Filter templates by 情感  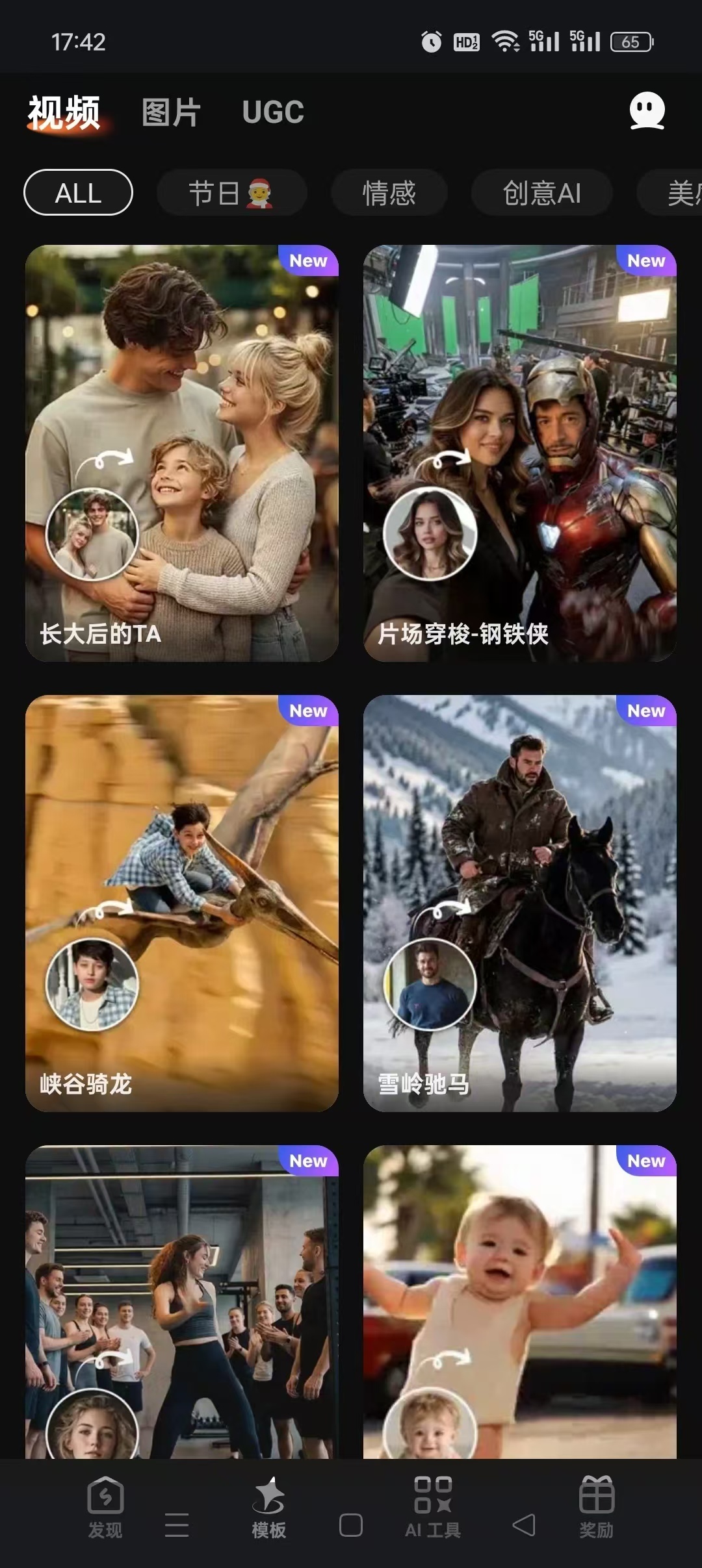(389, 193)
